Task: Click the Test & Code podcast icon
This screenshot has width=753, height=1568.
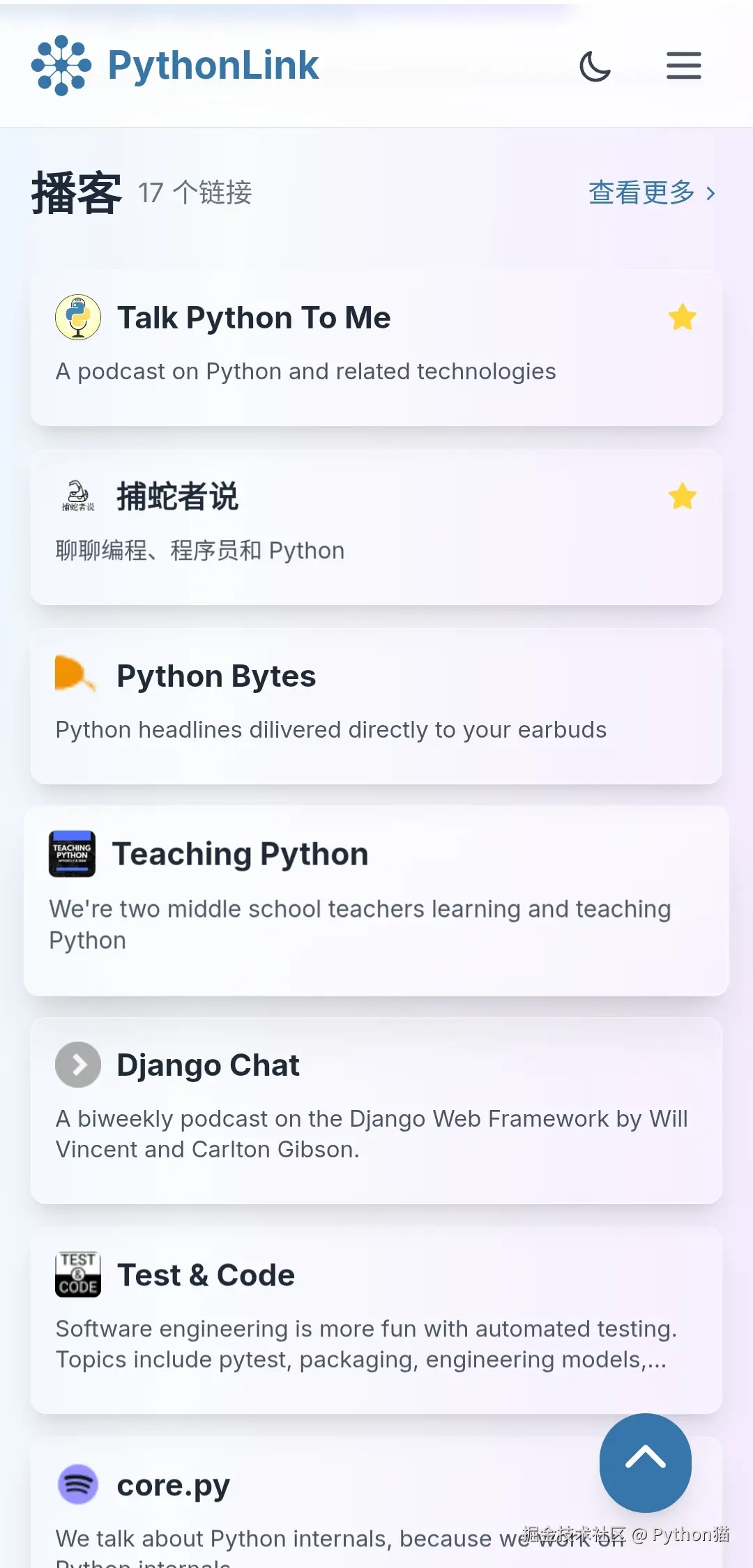Action: [77, 1274]
